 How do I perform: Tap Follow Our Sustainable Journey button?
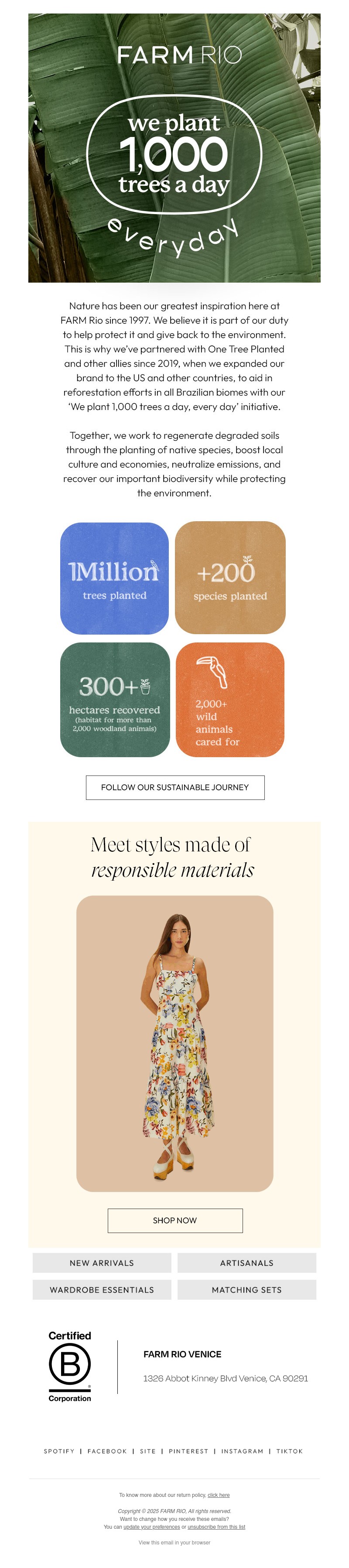175,787
